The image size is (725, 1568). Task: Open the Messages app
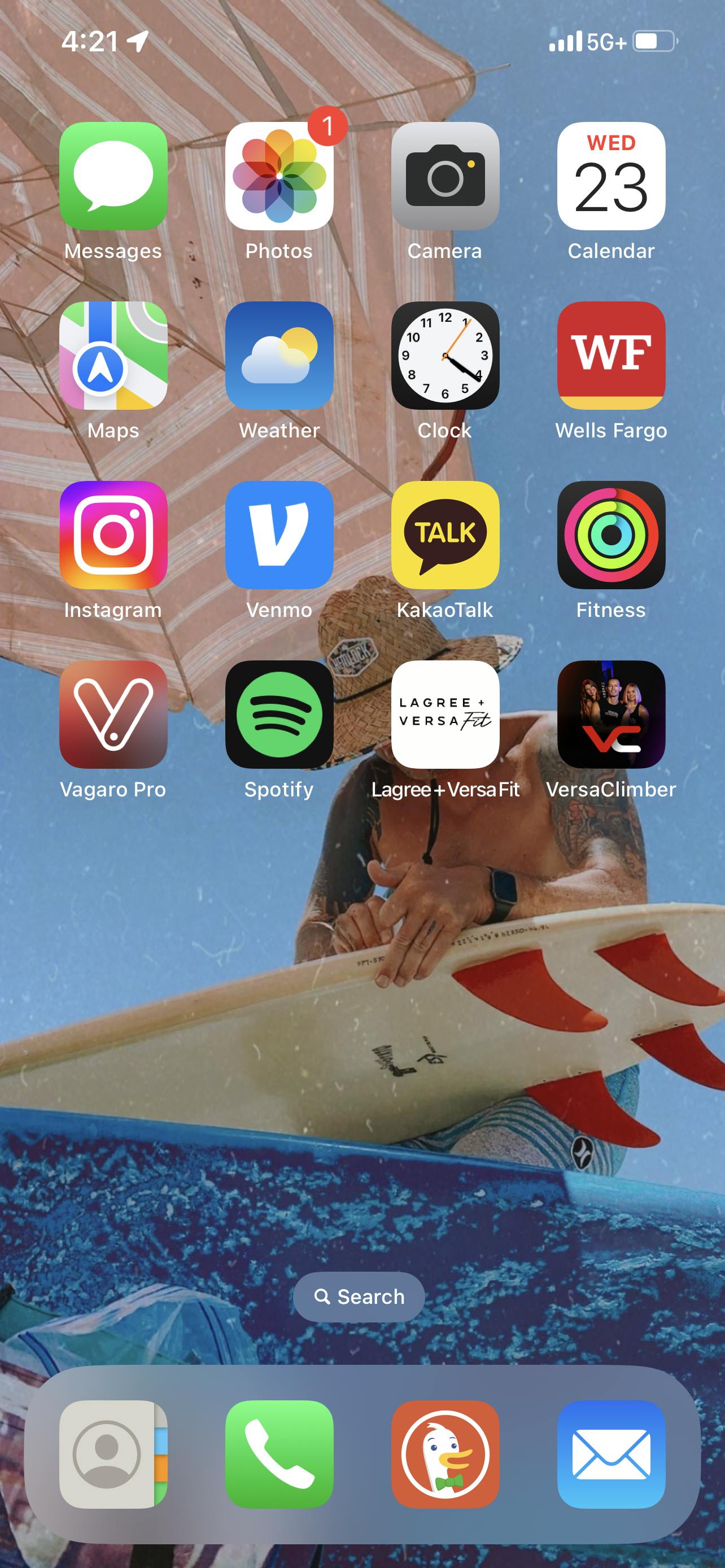[x=113, y=176]
